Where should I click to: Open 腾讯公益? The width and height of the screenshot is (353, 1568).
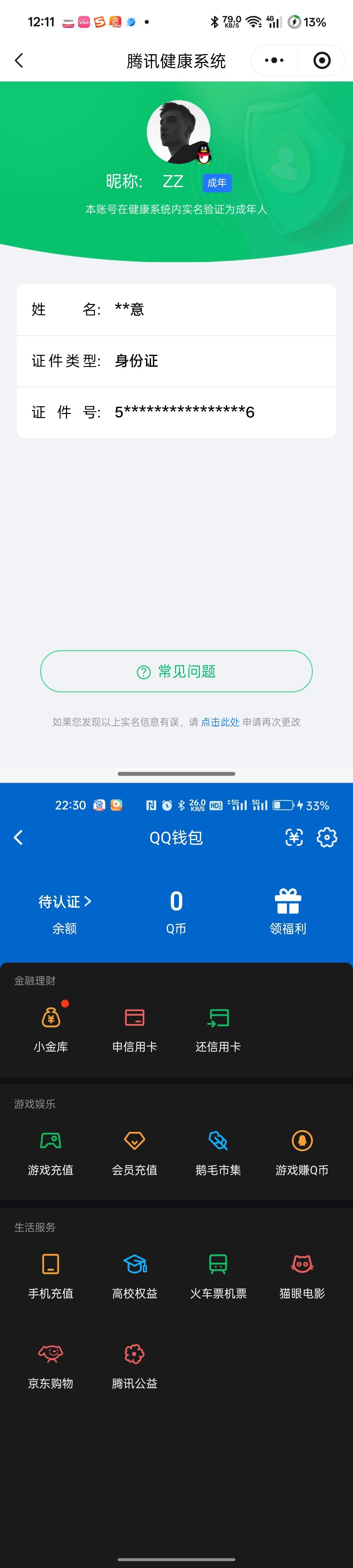point(134,1366)
